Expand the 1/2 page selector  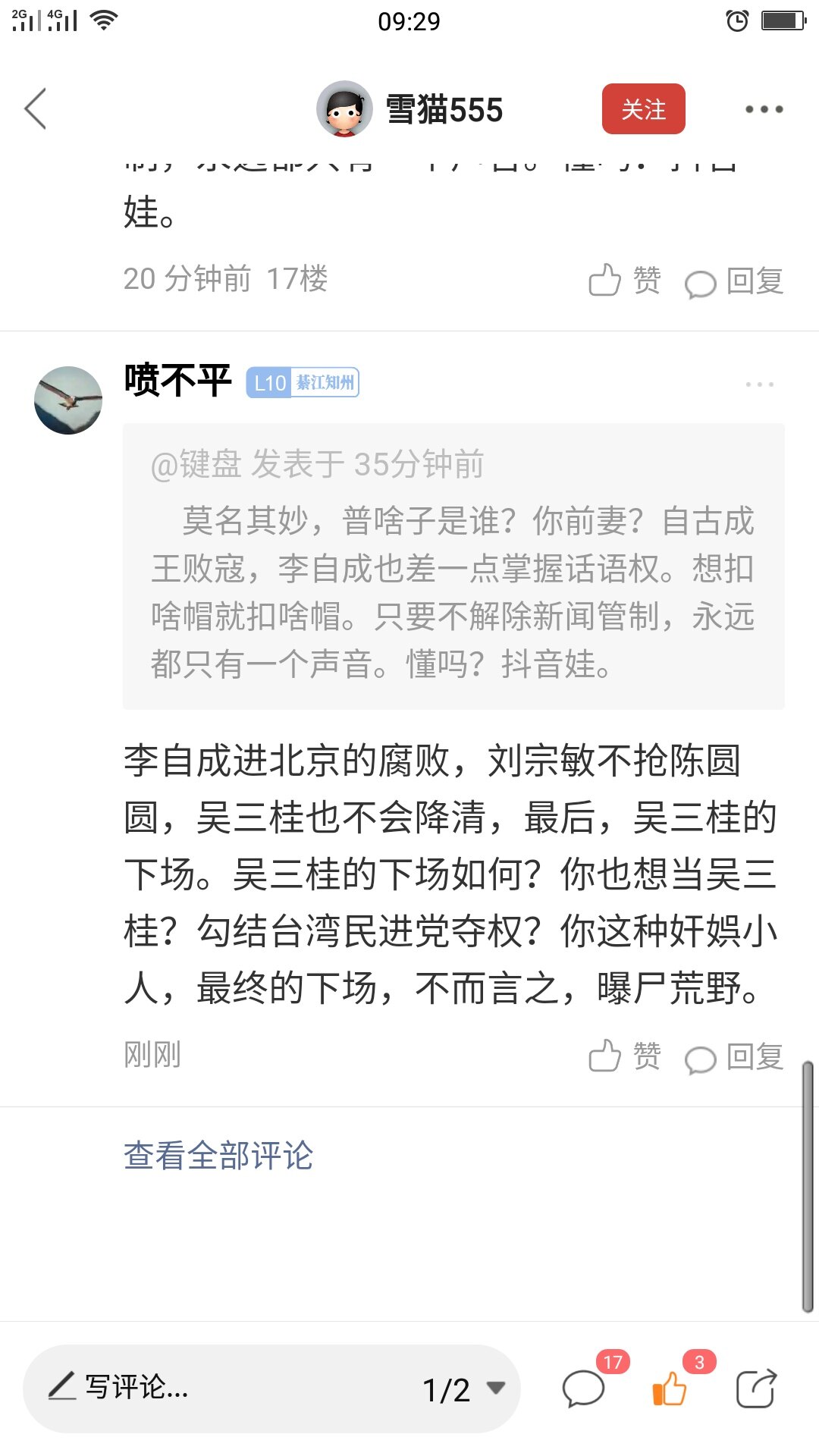click(464, 1389)
